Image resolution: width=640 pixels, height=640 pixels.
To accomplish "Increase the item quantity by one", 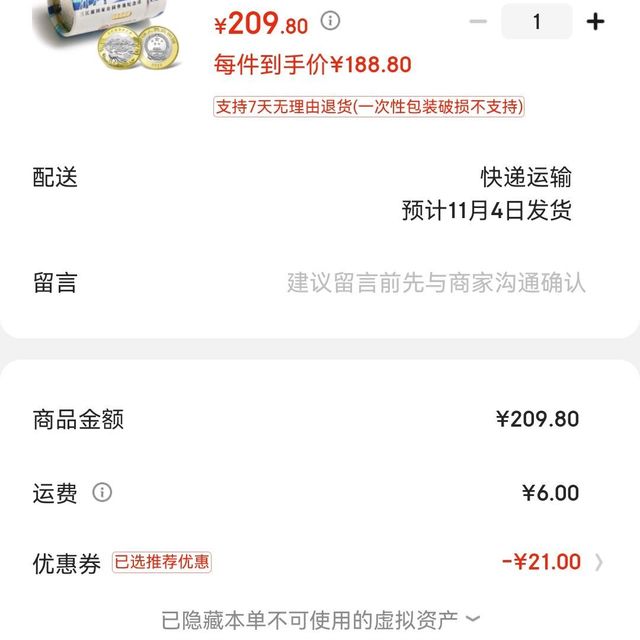I will tap(596, 21).
